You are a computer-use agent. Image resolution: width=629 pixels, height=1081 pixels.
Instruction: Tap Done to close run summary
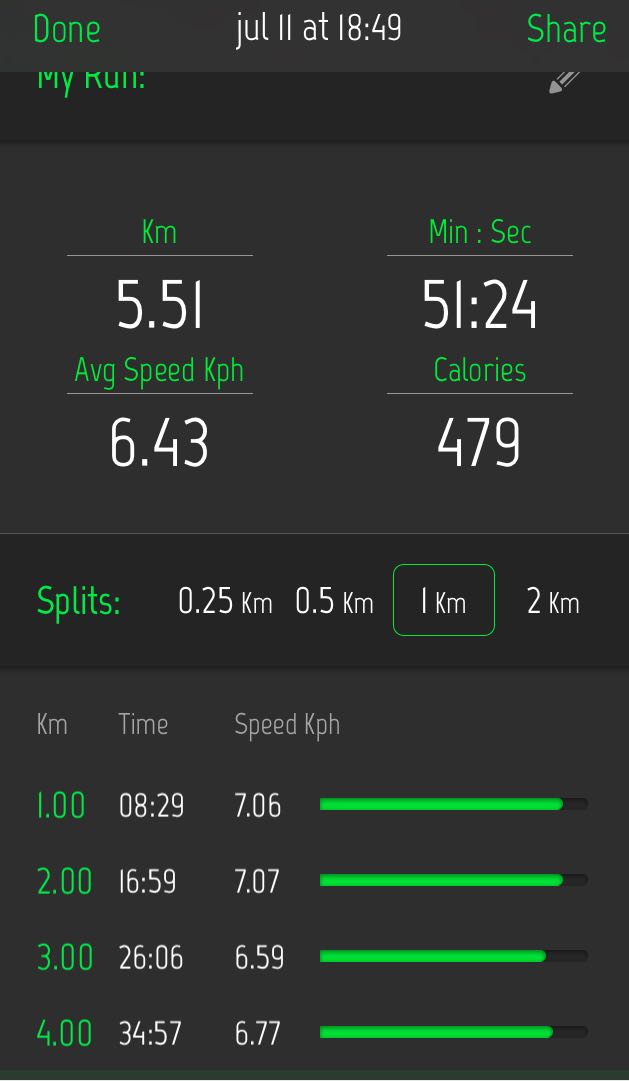(x=67, y=29)
